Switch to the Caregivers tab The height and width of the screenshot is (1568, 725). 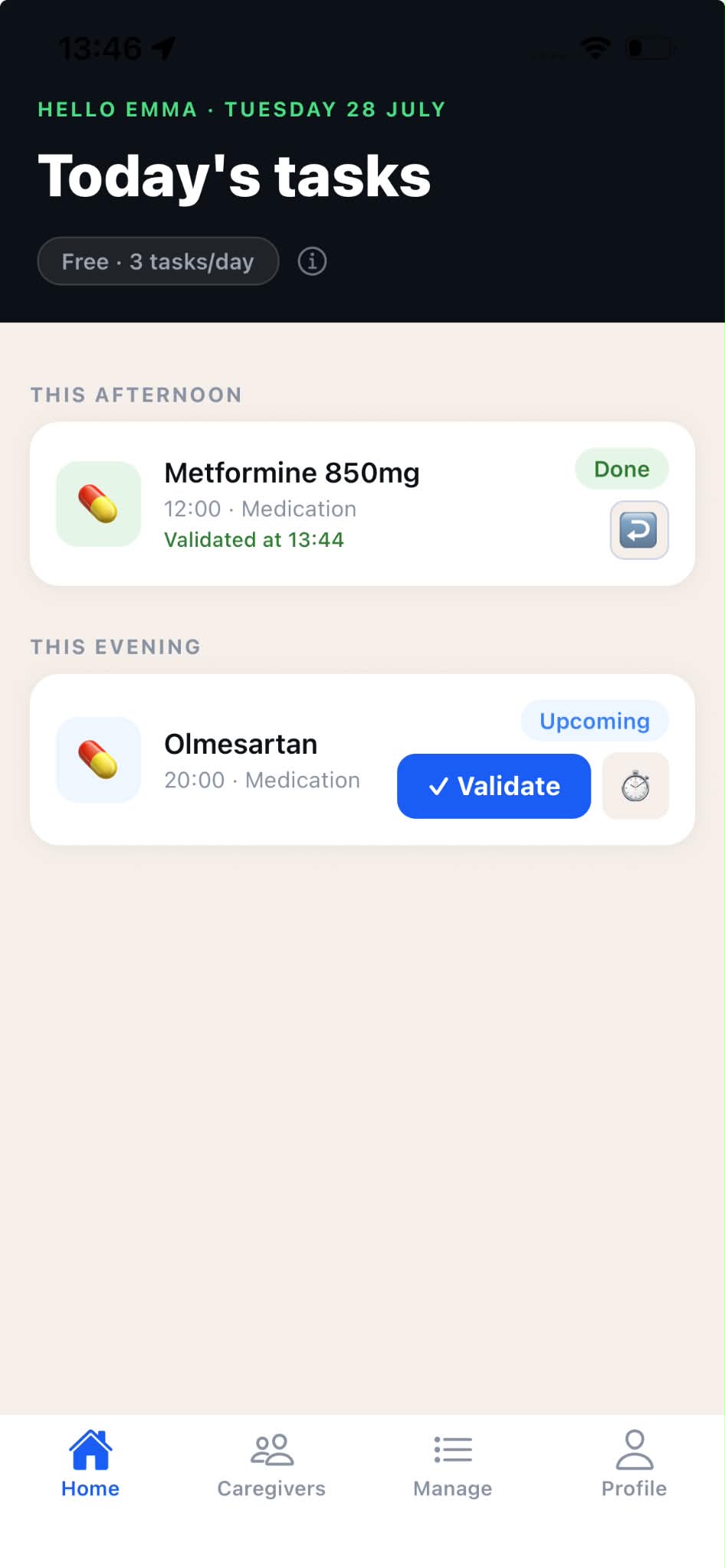(x=271, y=1465)
